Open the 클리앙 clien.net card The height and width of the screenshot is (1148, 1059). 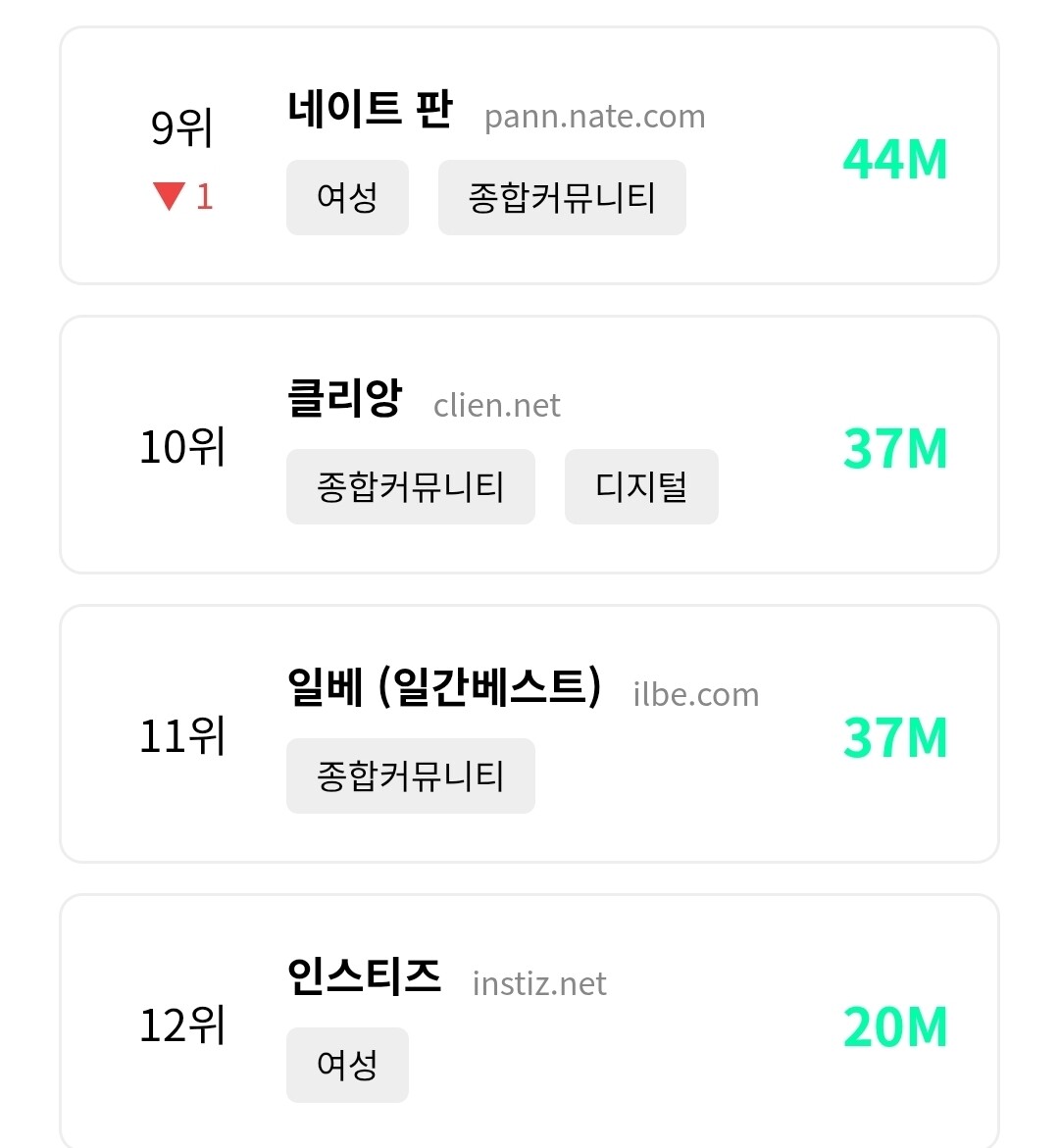point(529,444)
